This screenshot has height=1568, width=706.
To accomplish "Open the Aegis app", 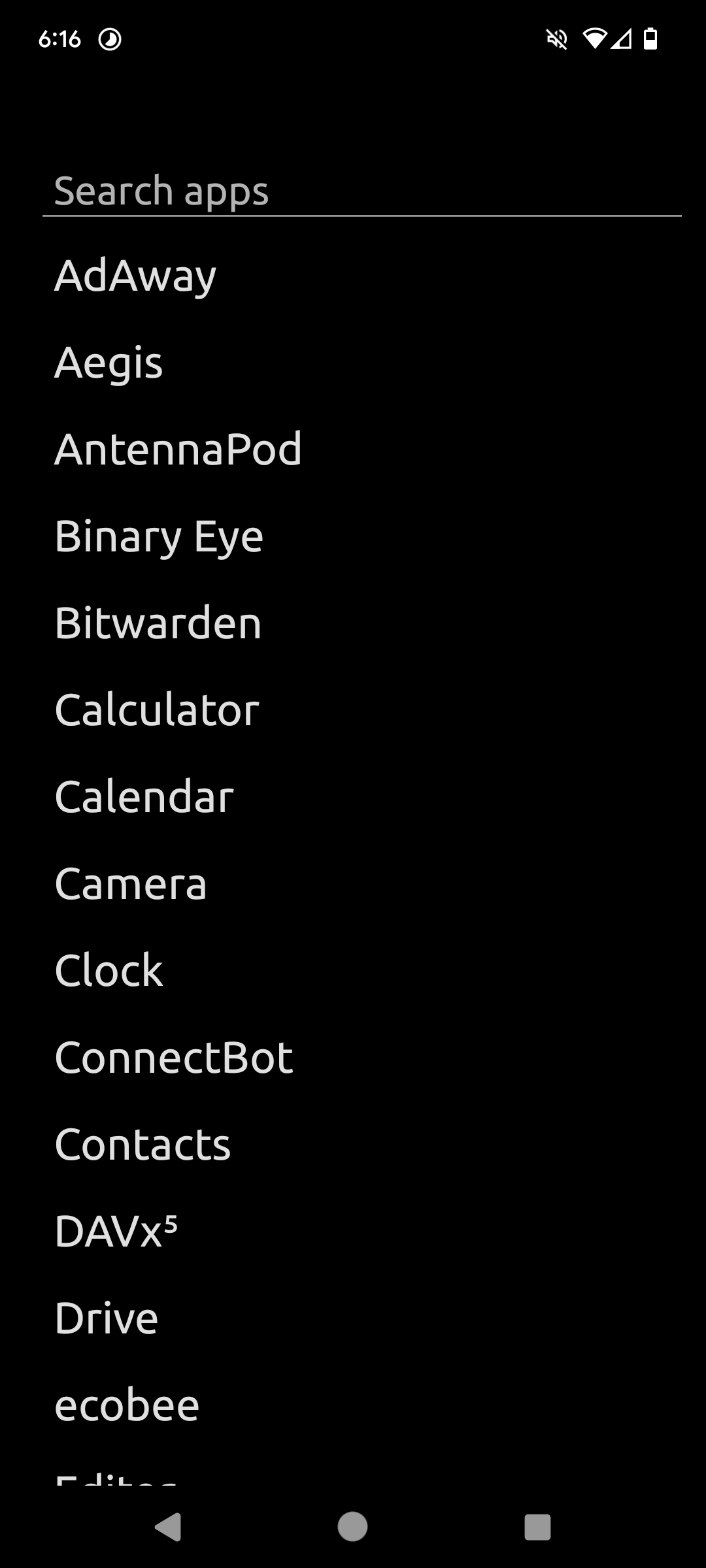I will point(109,362).
